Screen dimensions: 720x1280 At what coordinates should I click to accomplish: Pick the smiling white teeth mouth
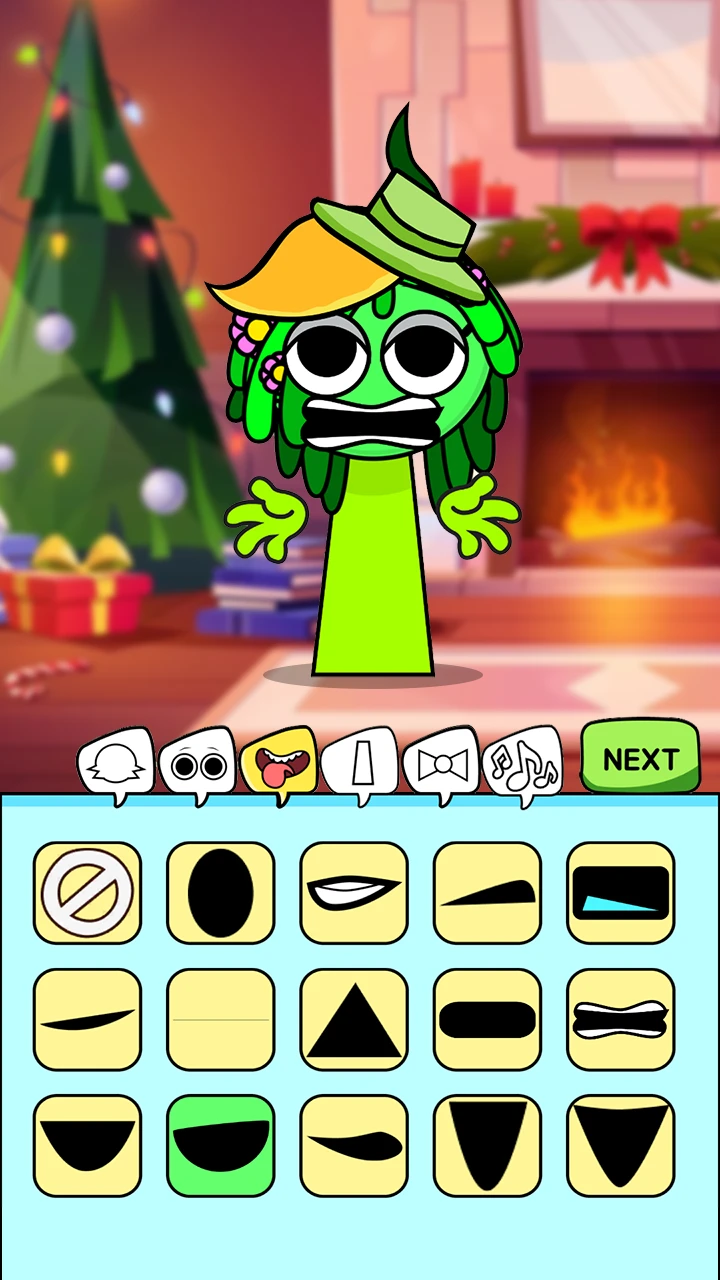tap(354, 893)
